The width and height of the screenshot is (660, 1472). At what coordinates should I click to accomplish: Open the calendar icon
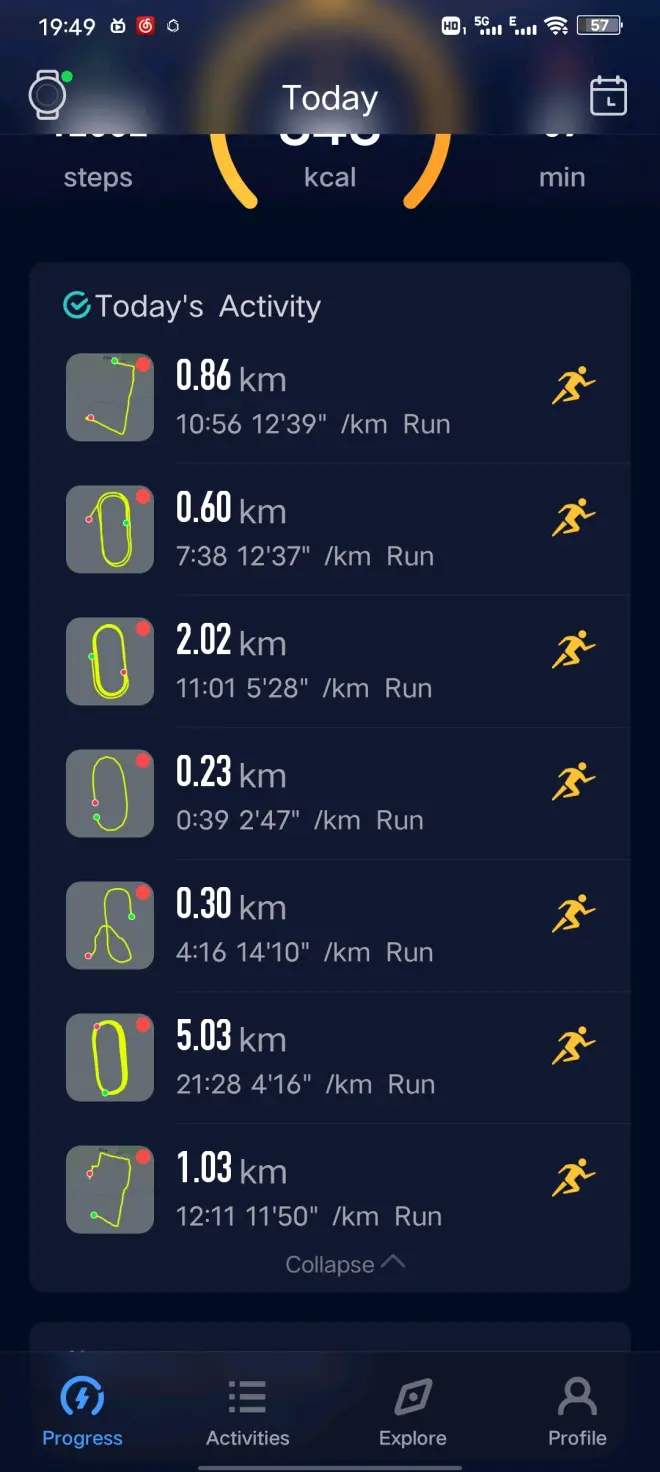609,97
